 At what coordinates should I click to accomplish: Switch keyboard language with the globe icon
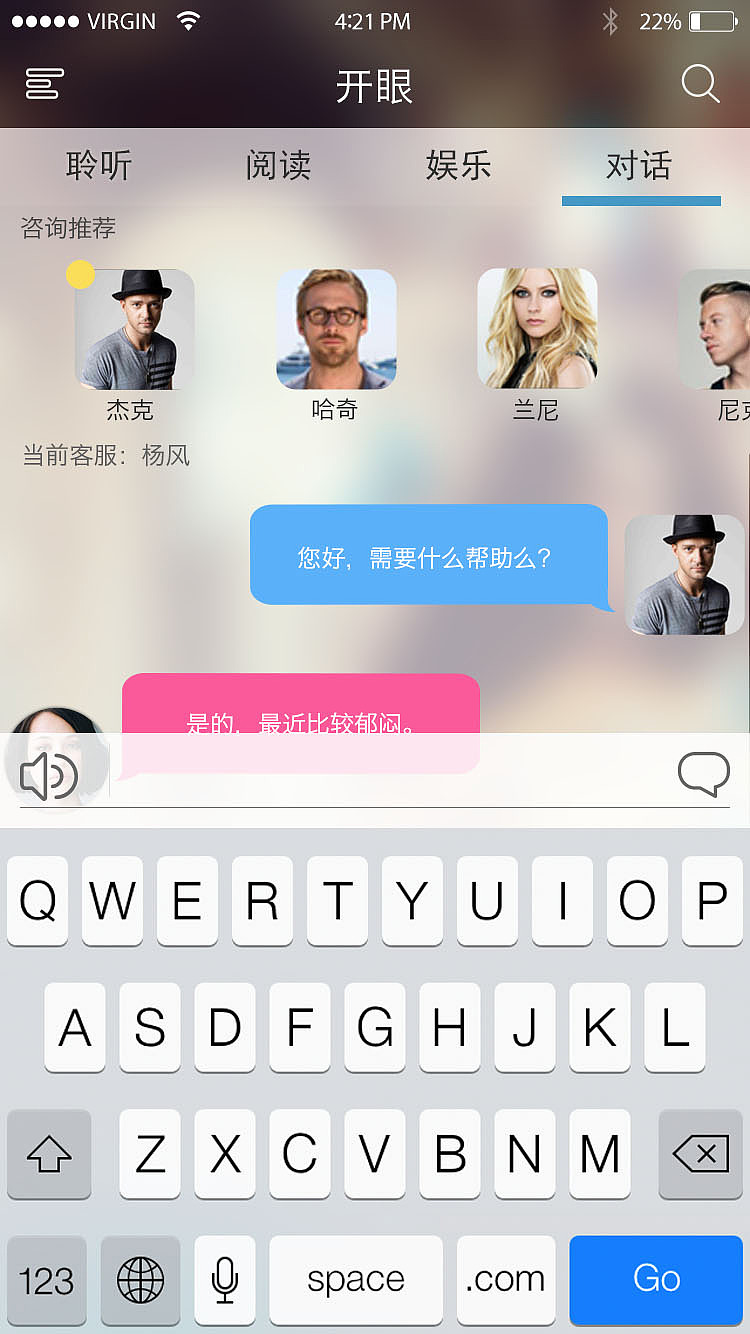coord(140,1280)
